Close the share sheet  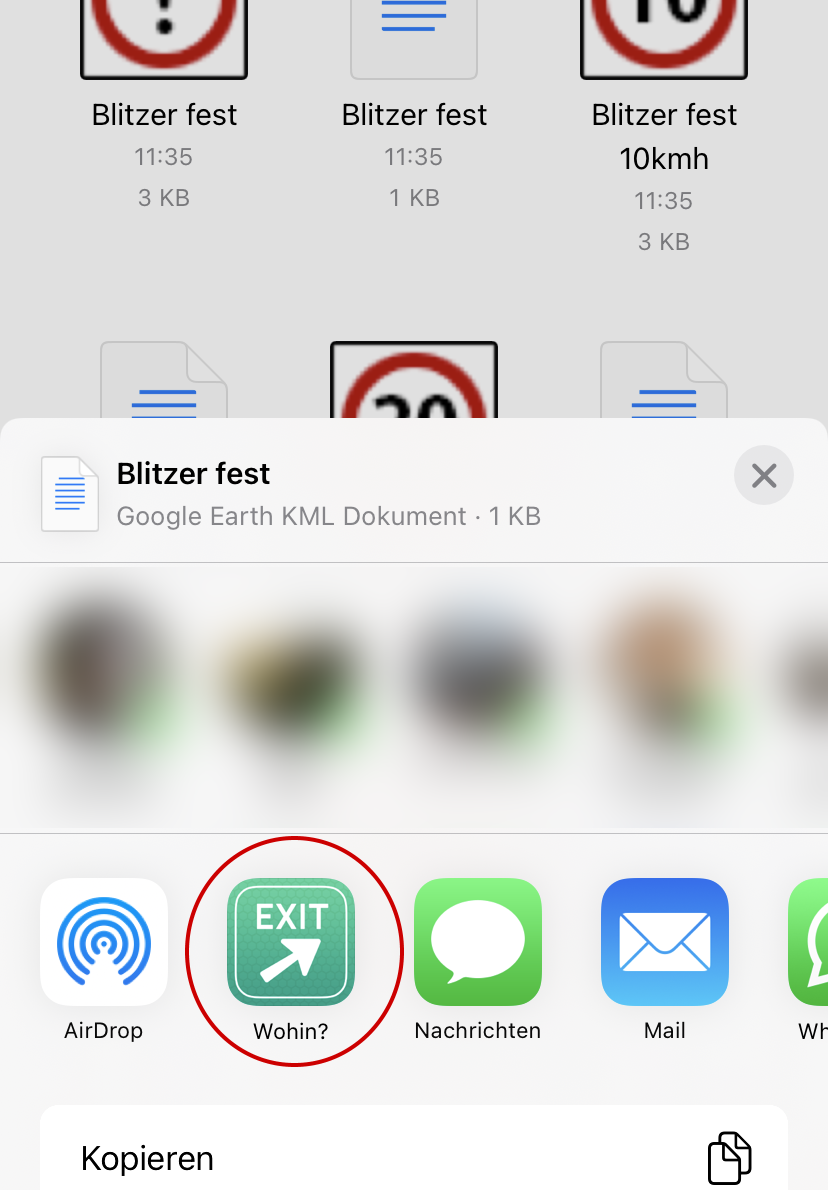(763, 475)
